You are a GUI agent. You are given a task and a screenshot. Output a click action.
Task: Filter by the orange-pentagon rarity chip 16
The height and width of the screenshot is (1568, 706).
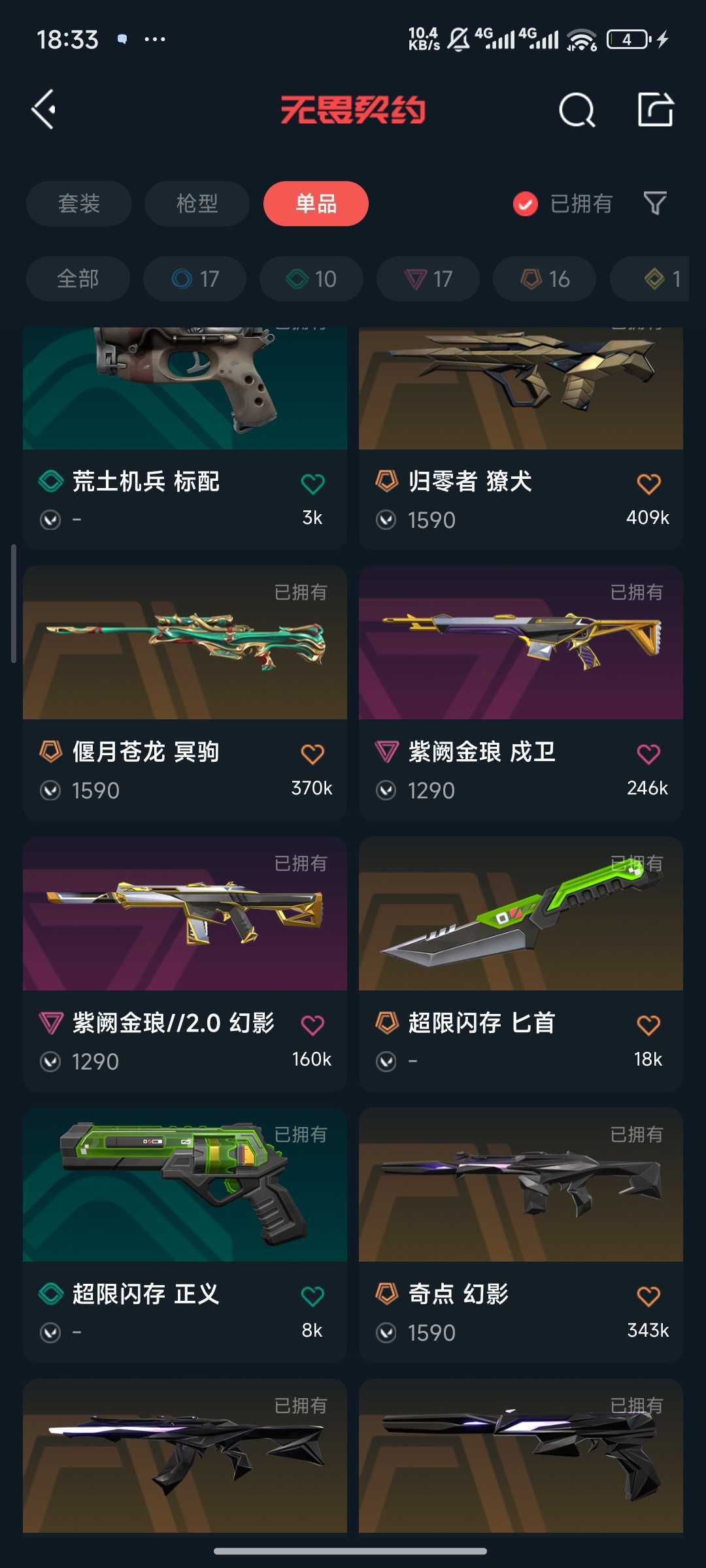[x=545, y=279]
